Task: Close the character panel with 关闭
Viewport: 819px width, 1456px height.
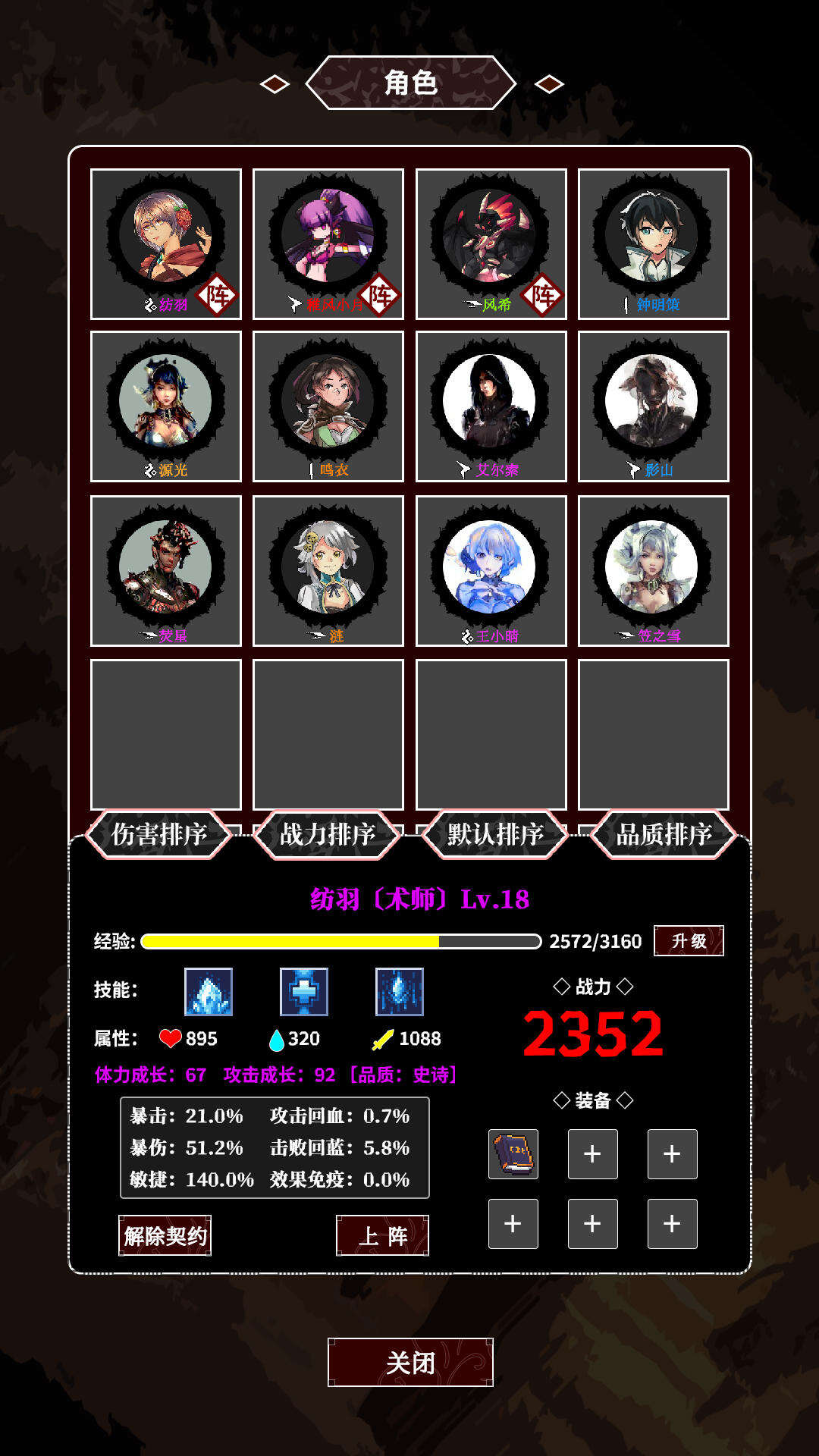Action: click(410, 1362)
